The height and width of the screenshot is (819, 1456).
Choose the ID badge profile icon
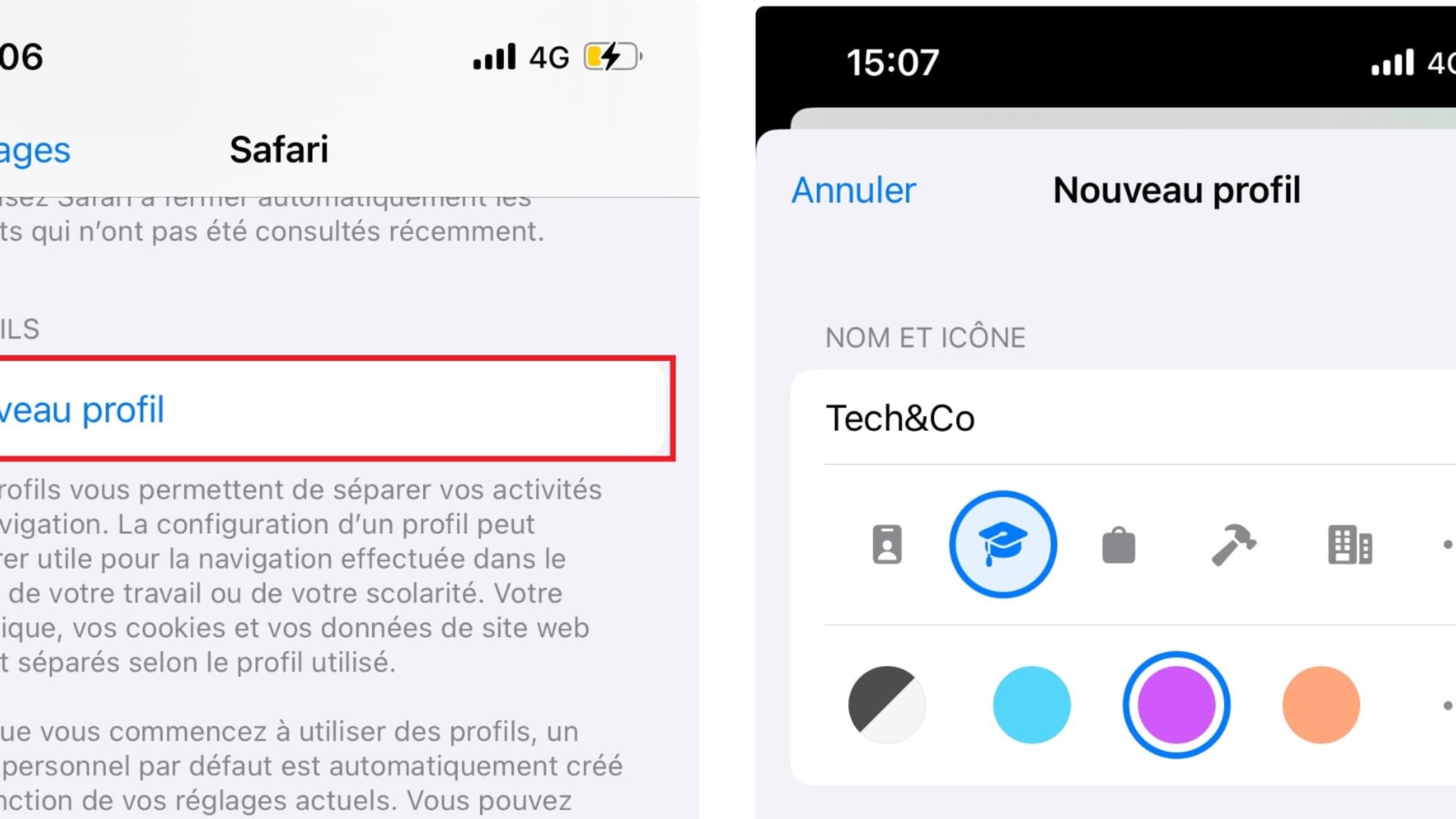coord(887,545)
